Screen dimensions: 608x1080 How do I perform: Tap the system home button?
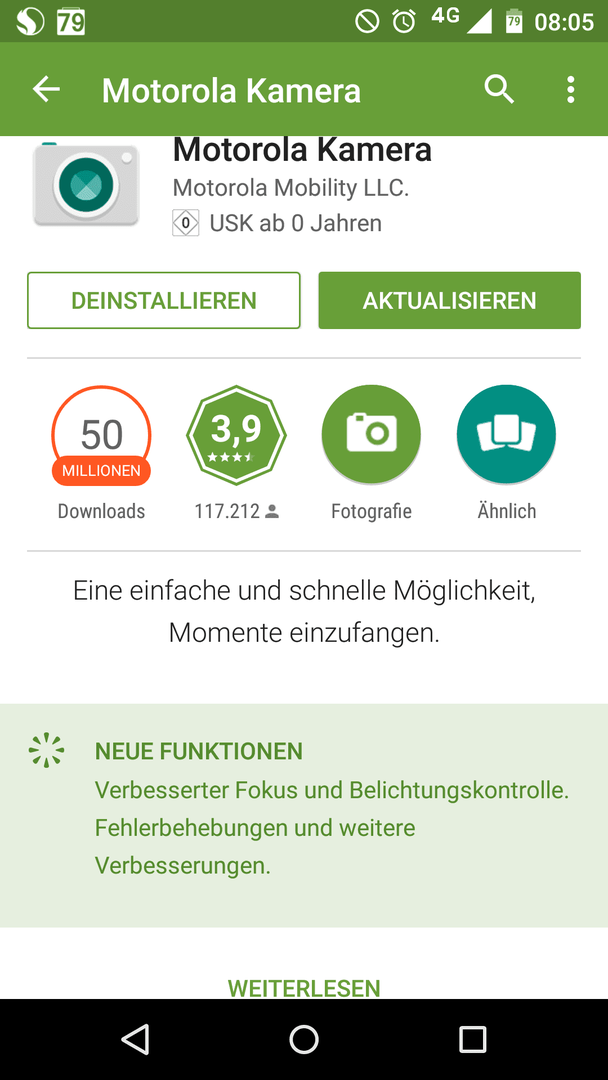pyautogui.click(x=304, y=1039)
